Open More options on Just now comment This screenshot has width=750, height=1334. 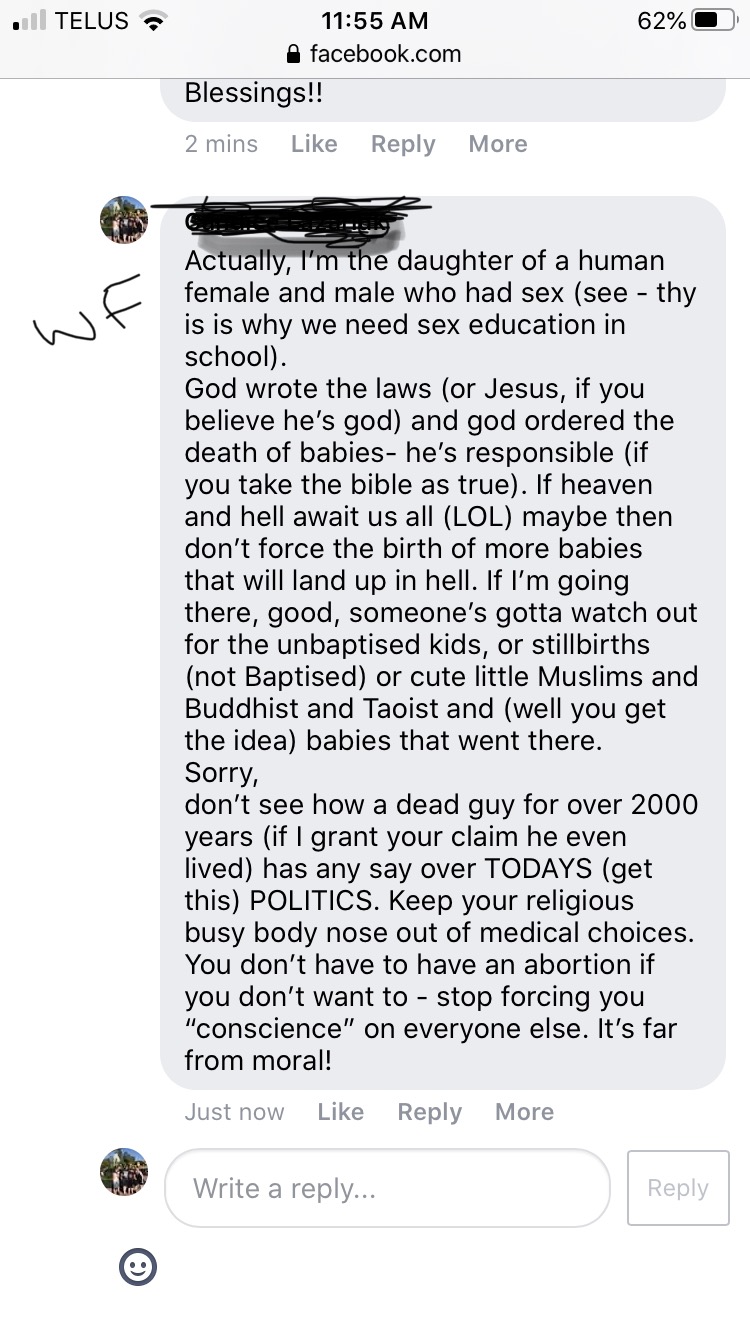tap(524, 1112)
